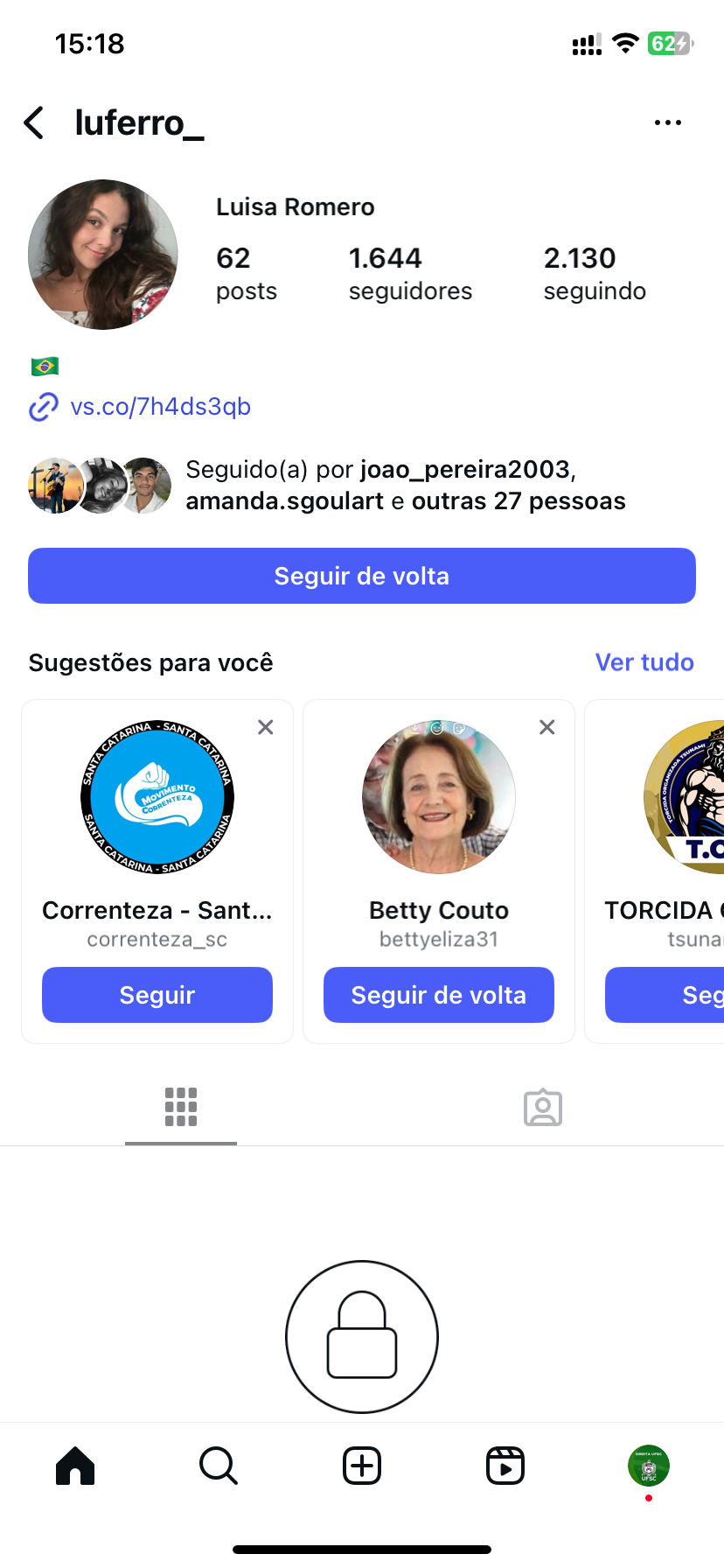Create a new post
The height and width of the screenshot is (1568, 724).
pyautogui.click(x=362, y=1466)
